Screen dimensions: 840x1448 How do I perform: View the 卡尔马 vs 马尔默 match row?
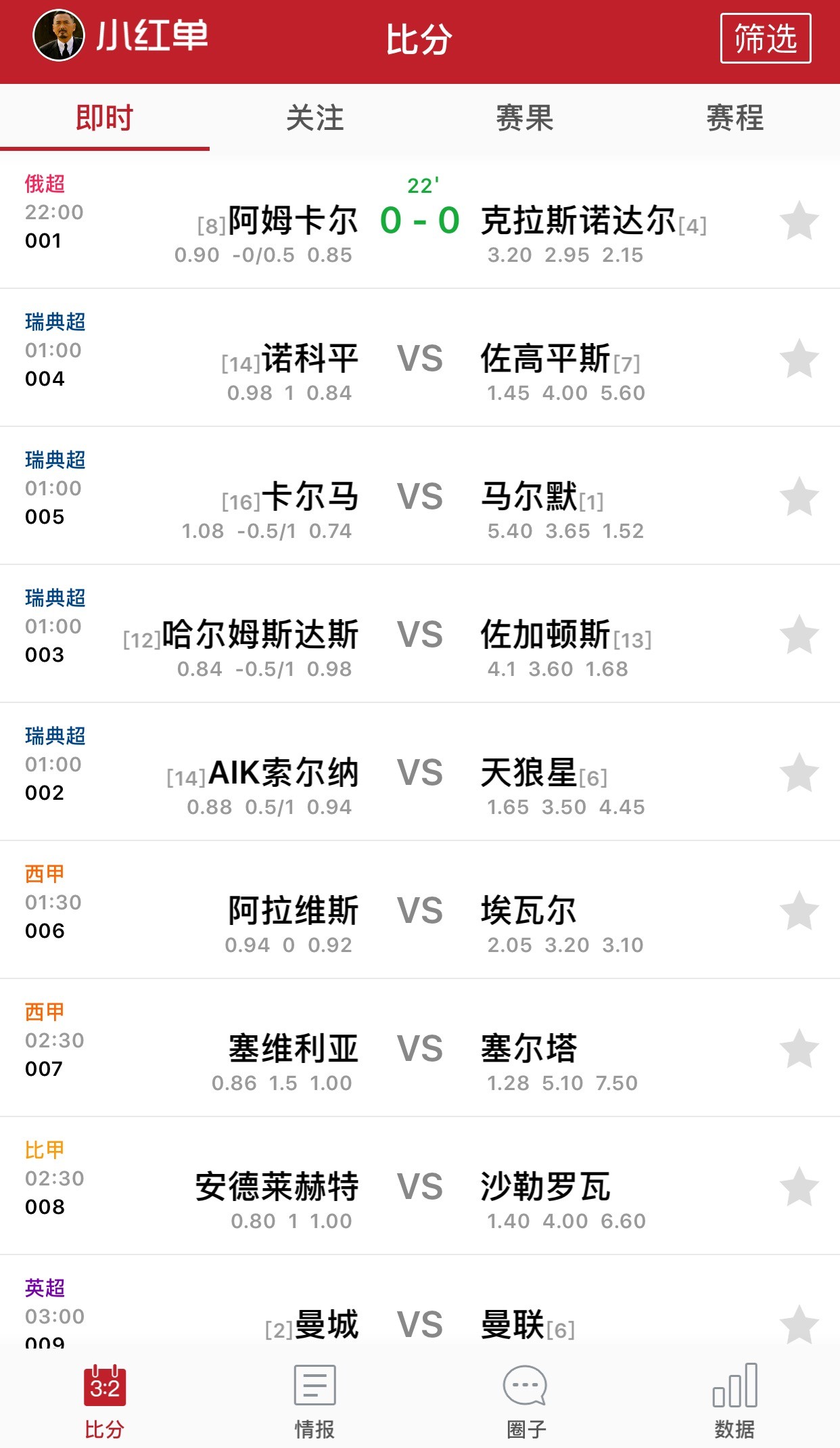click(419, 497)
